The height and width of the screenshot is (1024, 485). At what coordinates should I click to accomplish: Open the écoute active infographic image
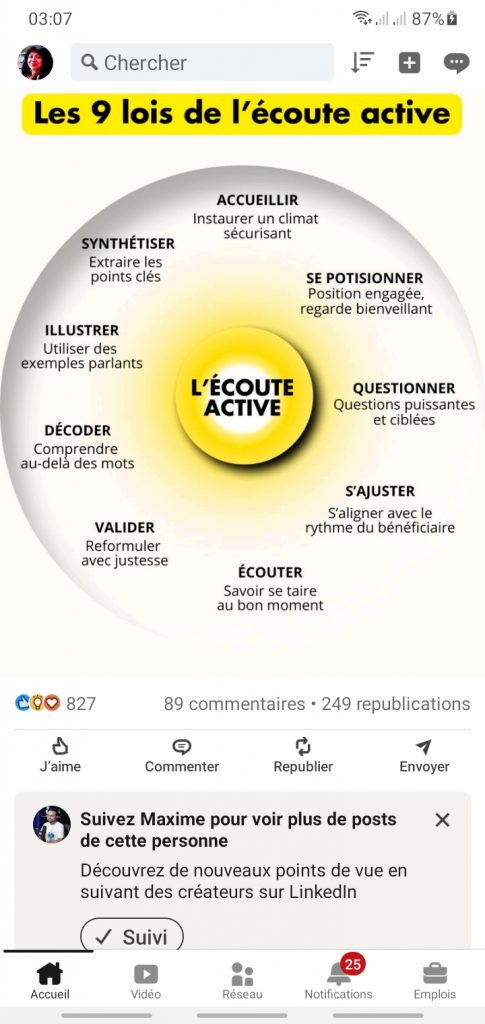click(242, 382)
